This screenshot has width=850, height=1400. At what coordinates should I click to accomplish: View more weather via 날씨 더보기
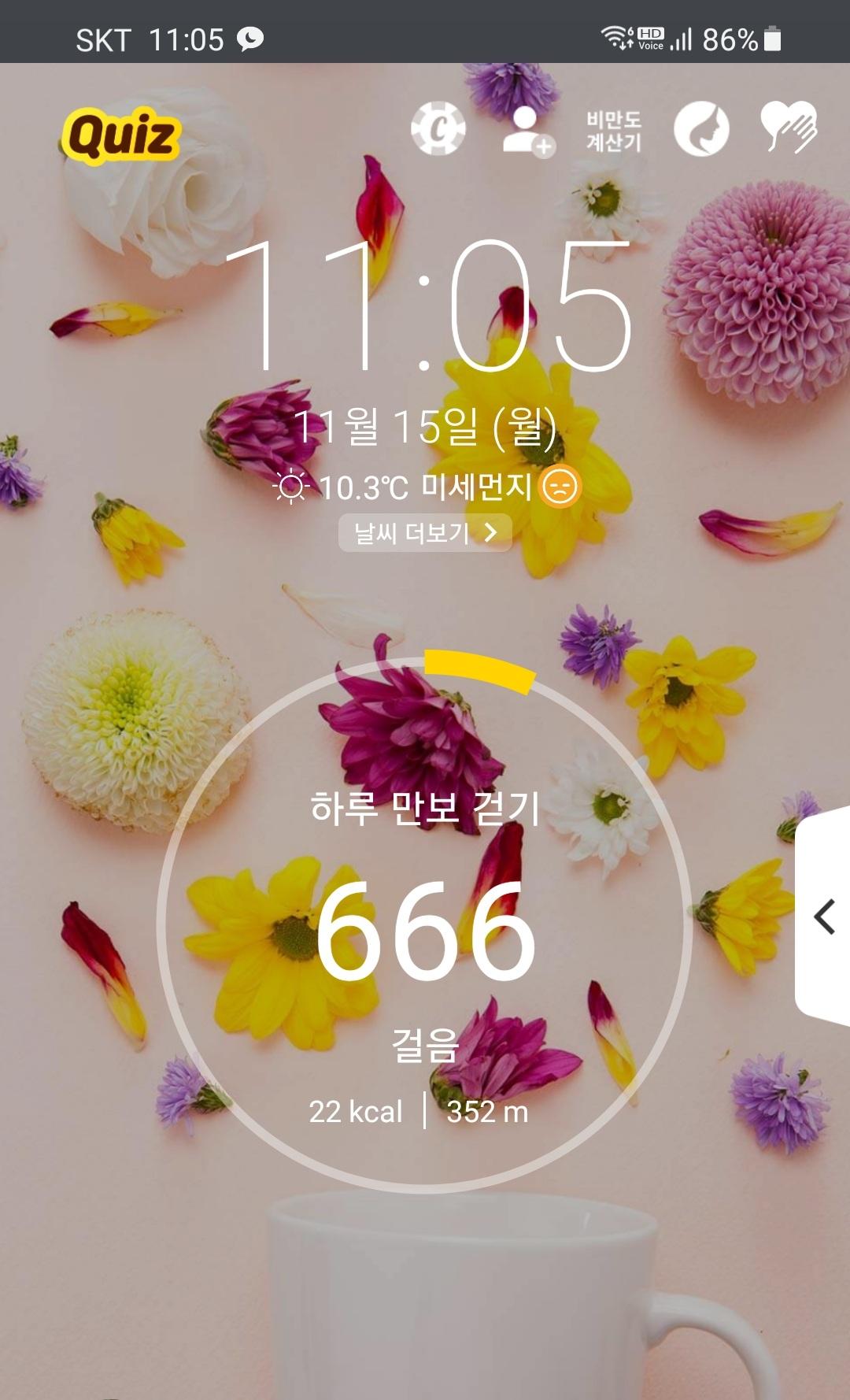point(425,534)
